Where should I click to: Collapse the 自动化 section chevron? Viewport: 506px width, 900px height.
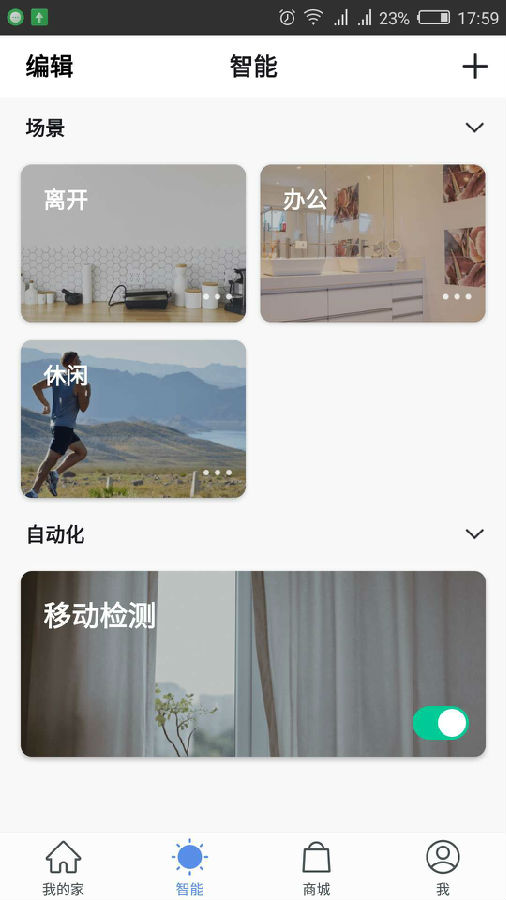[x=474, y=534]
